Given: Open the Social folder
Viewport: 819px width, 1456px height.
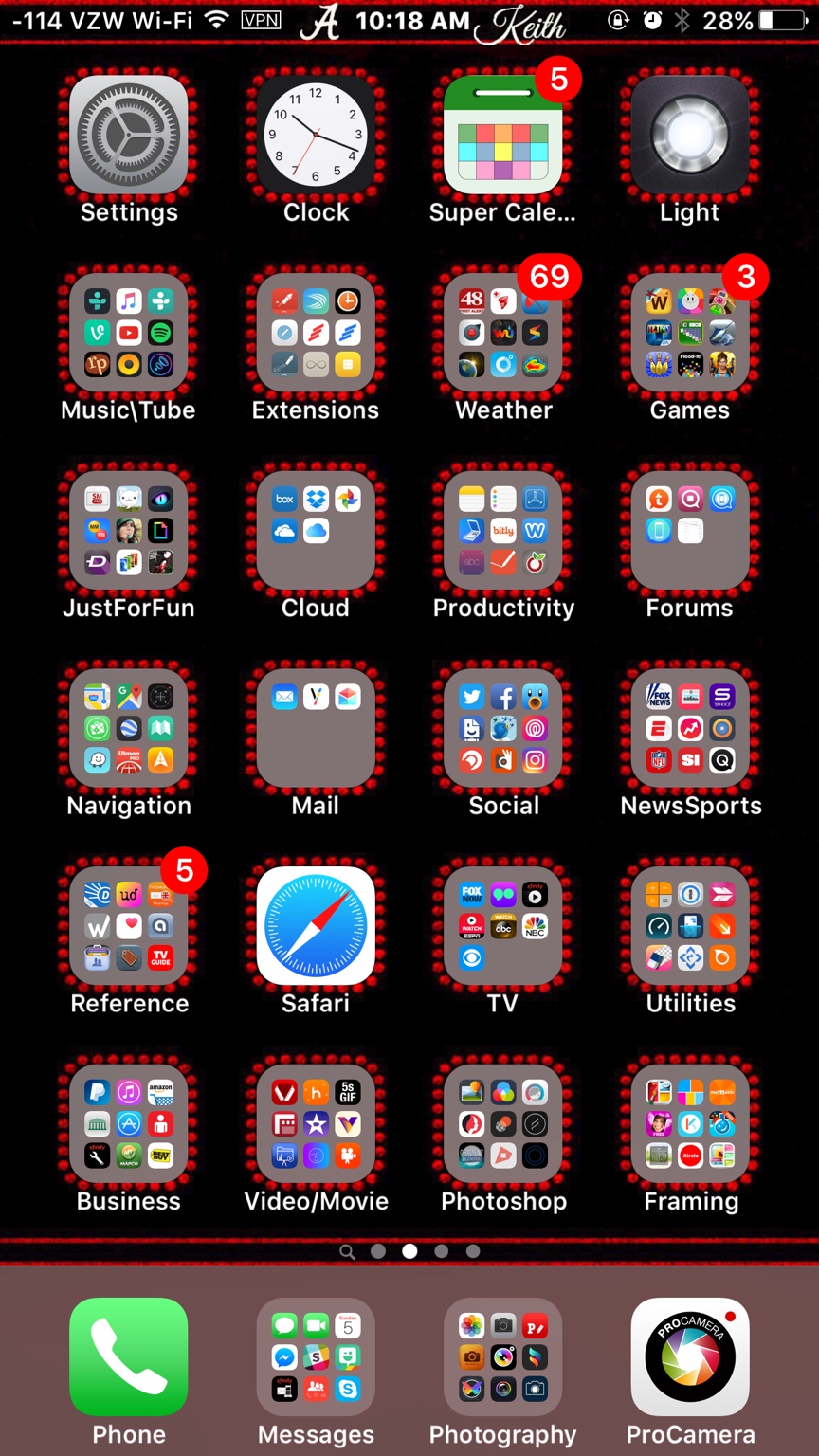Looking at the screenshot, I should click(x=502, y=728).
